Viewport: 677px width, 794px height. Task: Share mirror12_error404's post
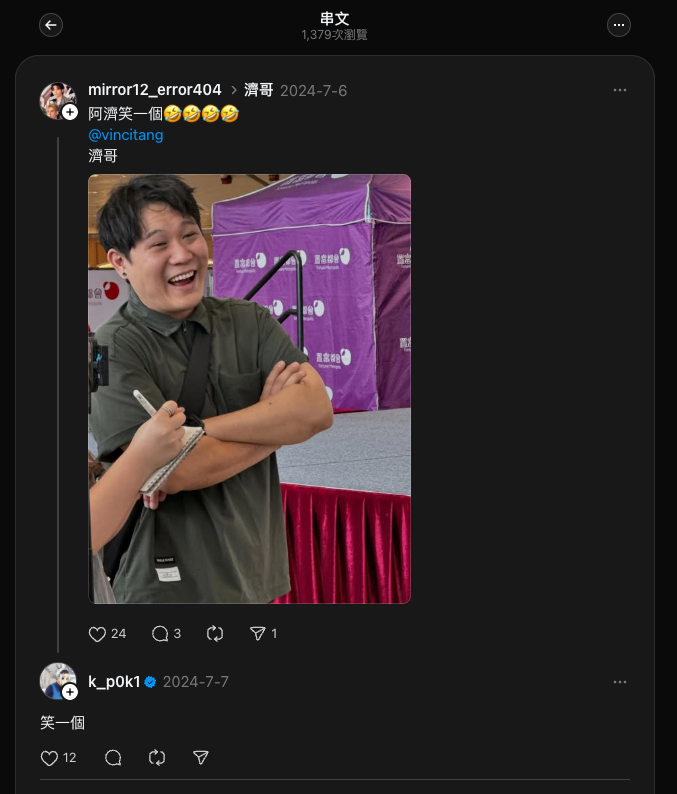[x=258, y=633]
